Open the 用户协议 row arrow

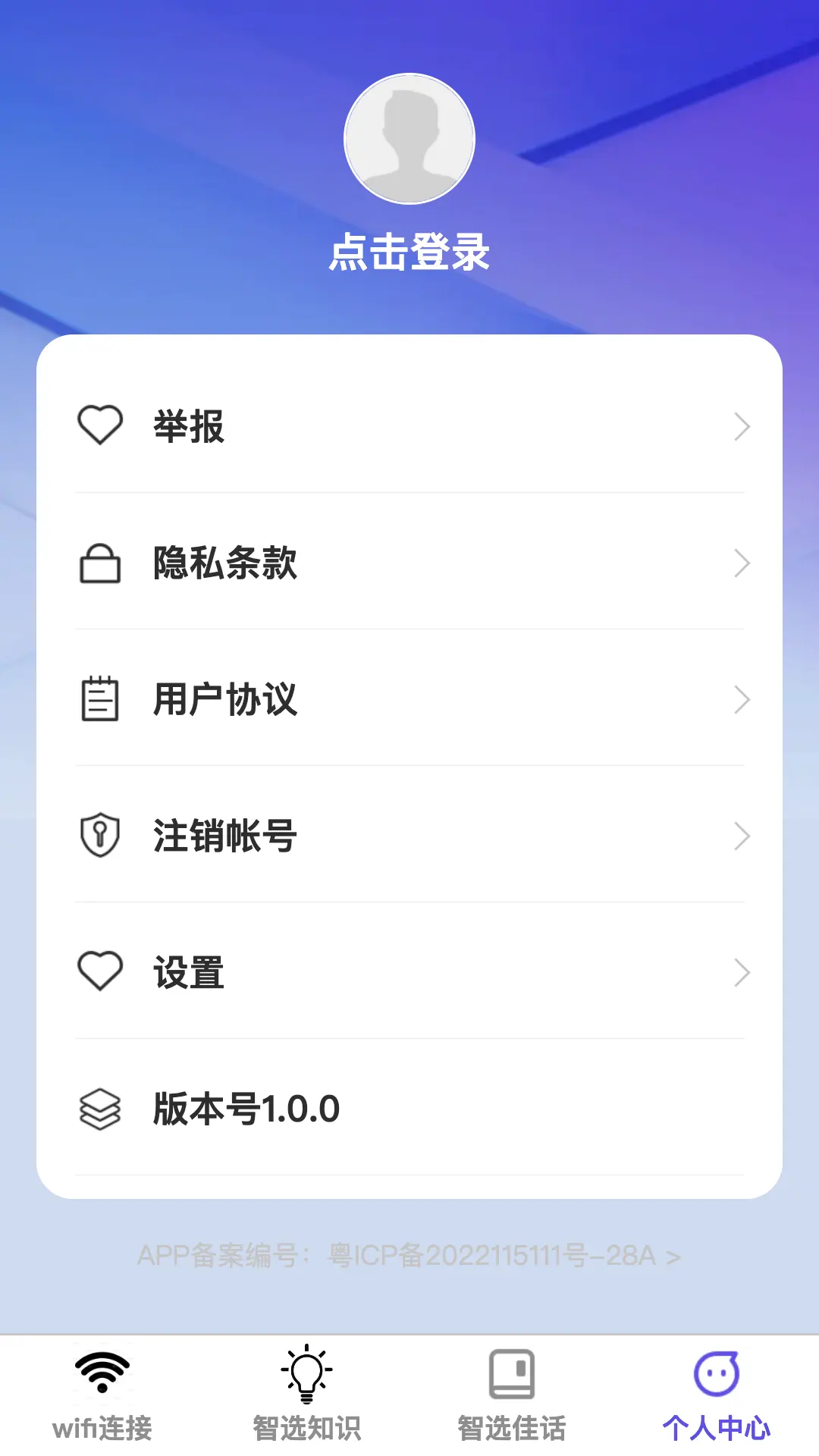[741, 699]
